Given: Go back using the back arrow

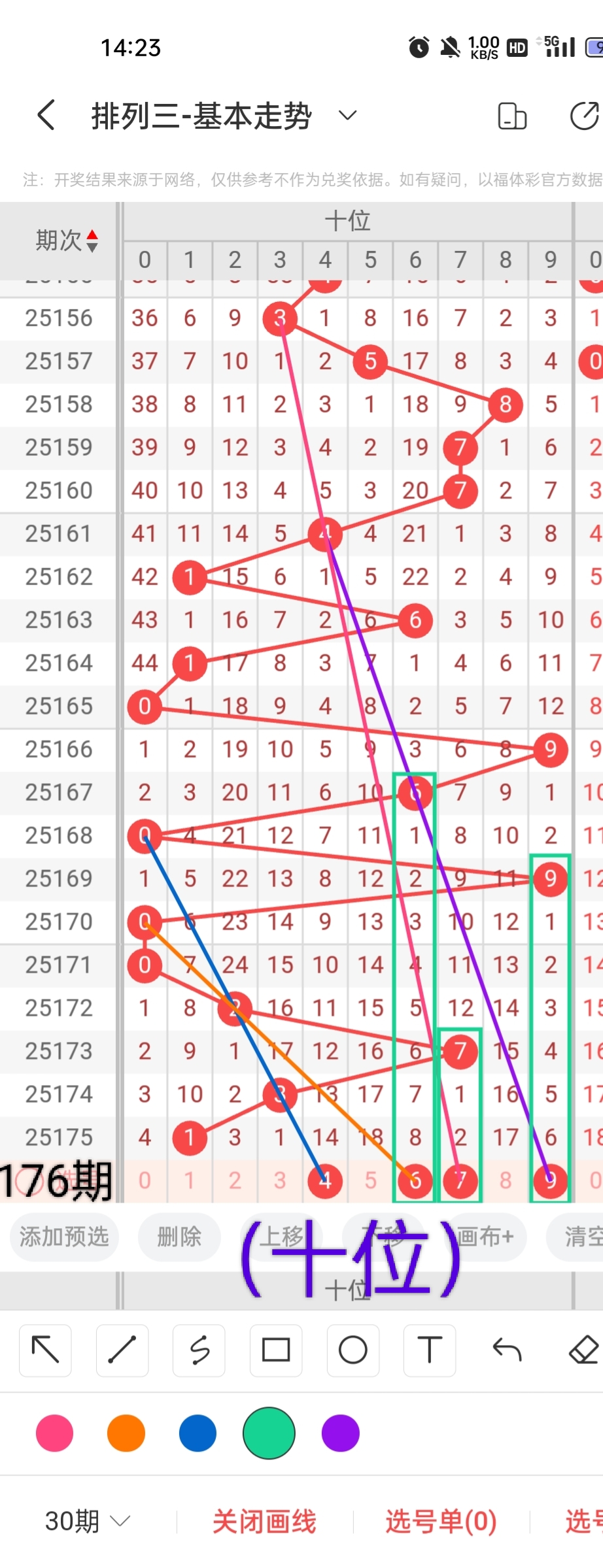Looking at the screenshot, I should (x=46, y=116).
